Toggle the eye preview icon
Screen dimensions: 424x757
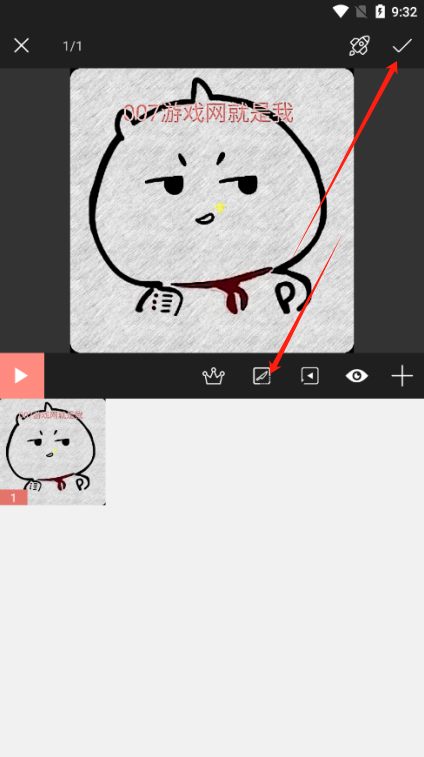pos(356,376)
